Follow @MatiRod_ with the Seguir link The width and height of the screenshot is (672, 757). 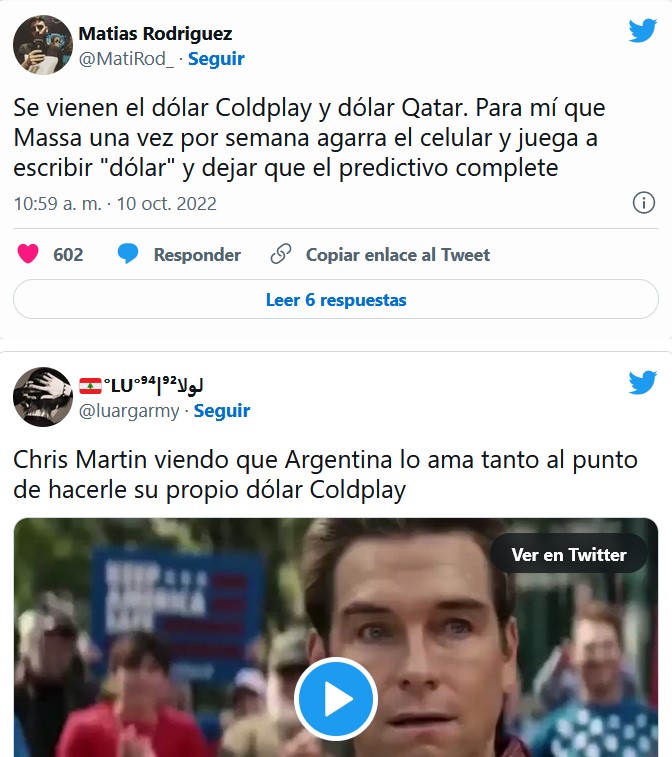coord(216,59)
